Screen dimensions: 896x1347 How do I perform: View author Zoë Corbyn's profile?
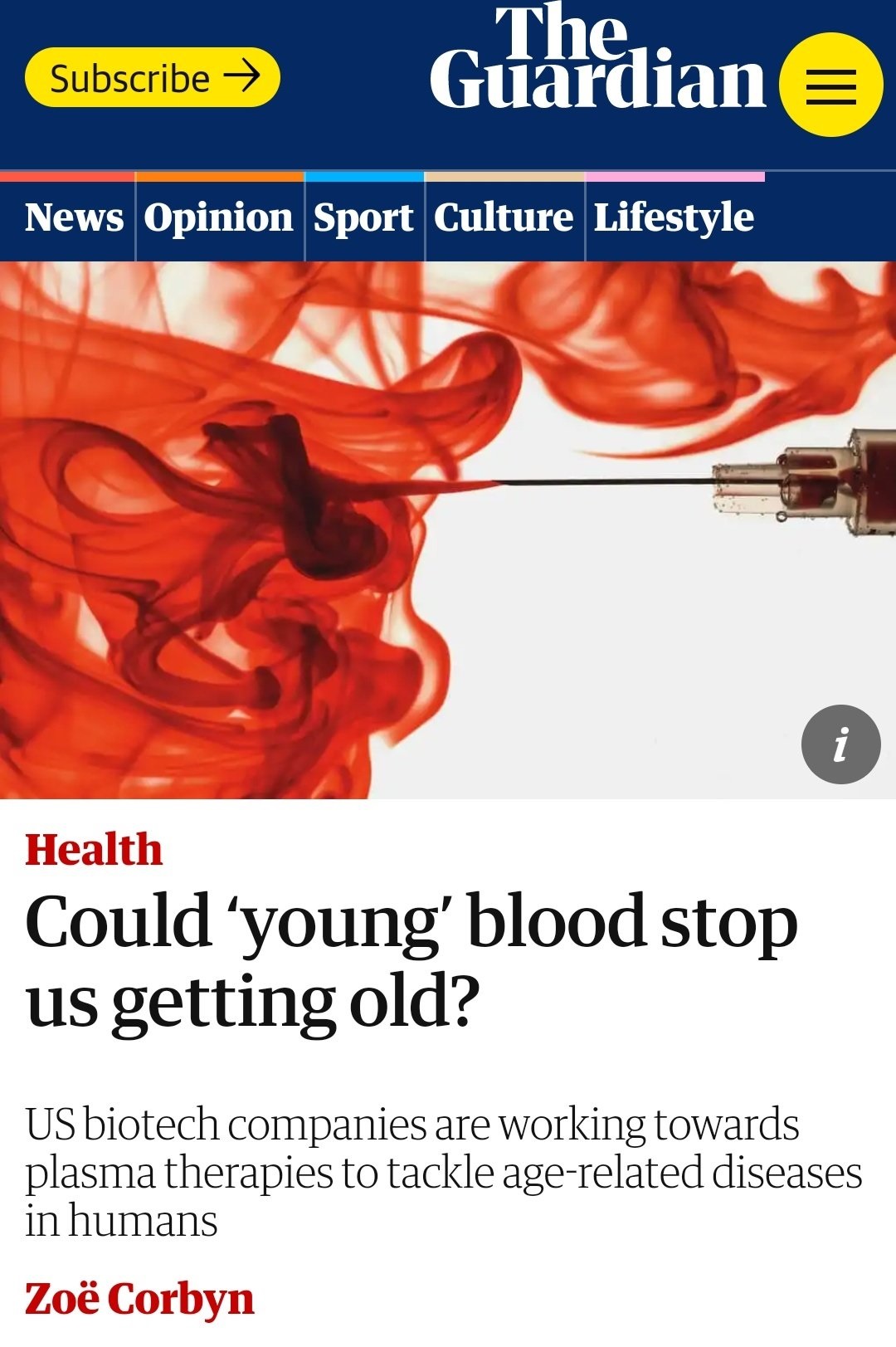139,1299
